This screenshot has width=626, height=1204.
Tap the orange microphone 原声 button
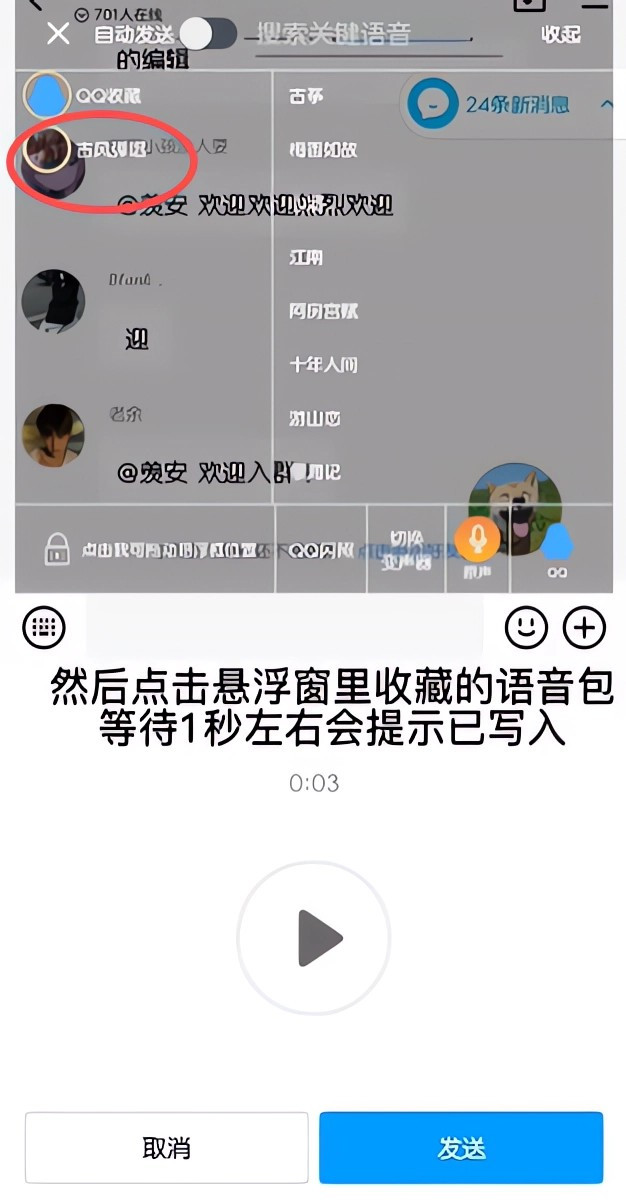pos(477,541)
